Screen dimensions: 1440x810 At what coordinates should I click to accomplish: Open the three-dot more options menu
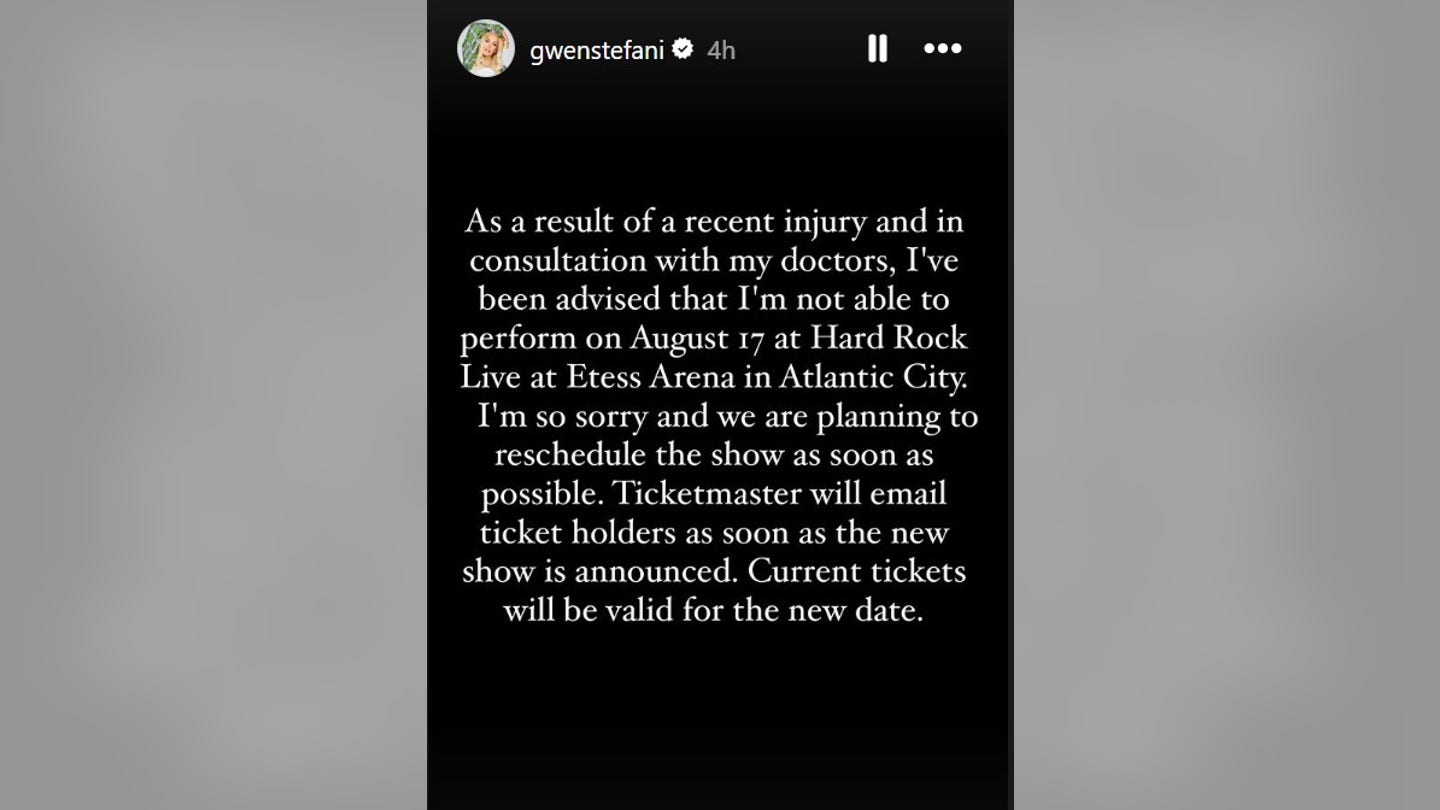click(942, 49)
